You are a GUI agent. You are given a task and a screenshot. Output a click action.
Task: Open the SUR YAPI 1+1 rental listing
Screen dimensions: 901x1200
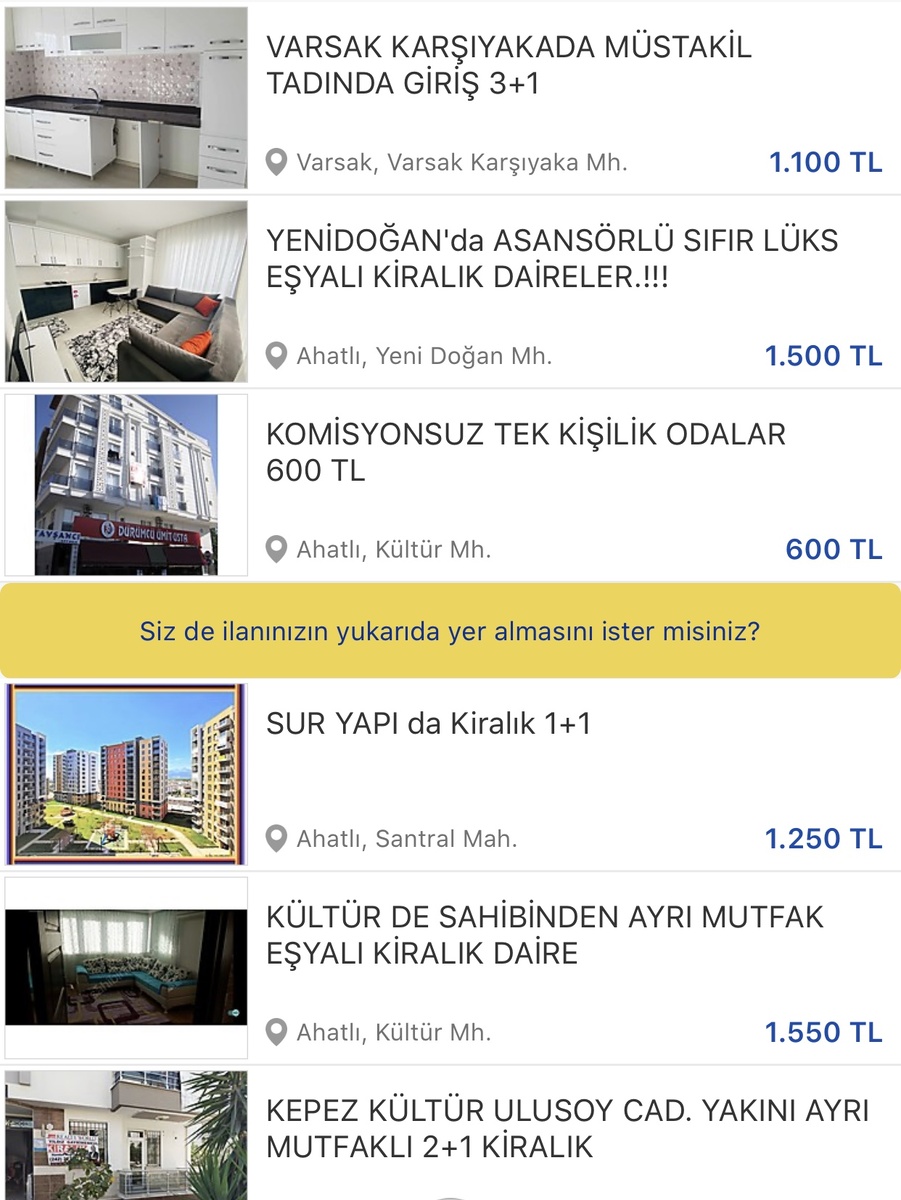point(428,723)
